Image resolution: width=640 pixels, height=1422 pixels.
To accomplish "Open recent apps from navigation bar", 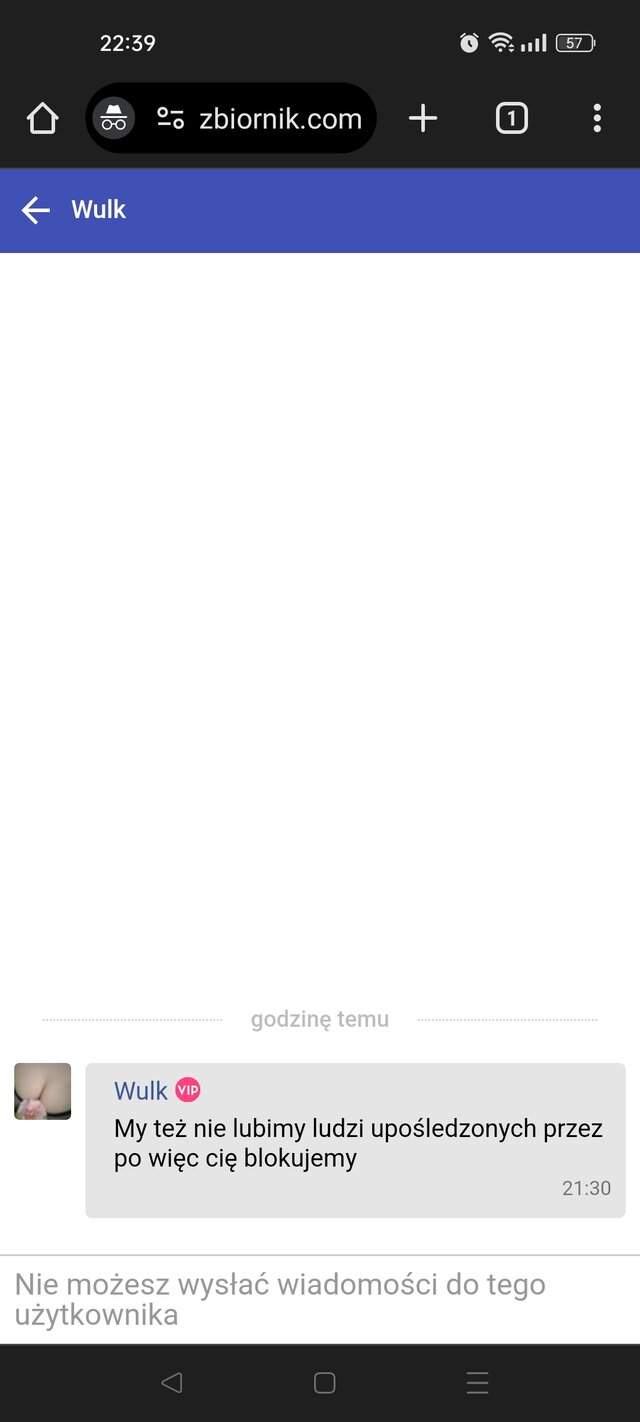I will pos(477,1383).
